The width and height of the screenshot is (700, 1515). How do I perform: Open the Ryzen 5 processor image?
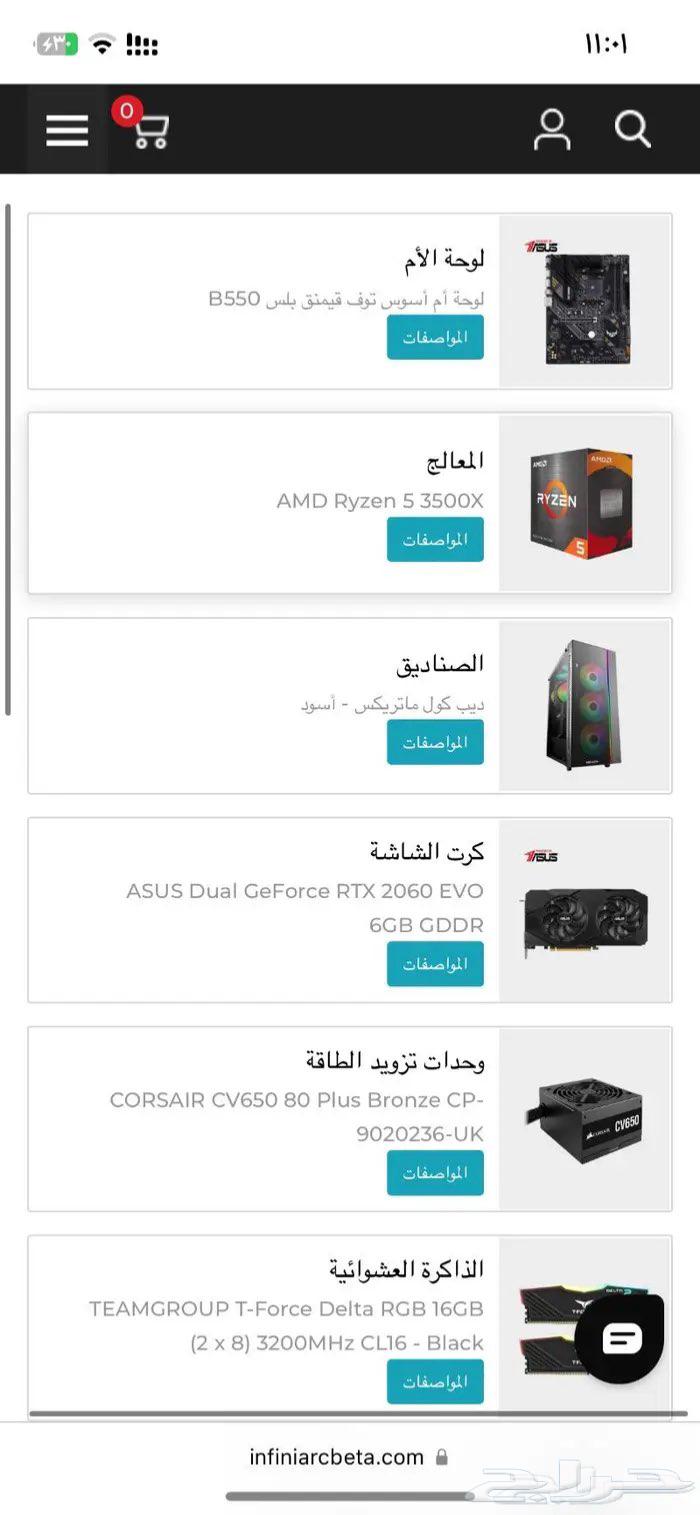585,504
